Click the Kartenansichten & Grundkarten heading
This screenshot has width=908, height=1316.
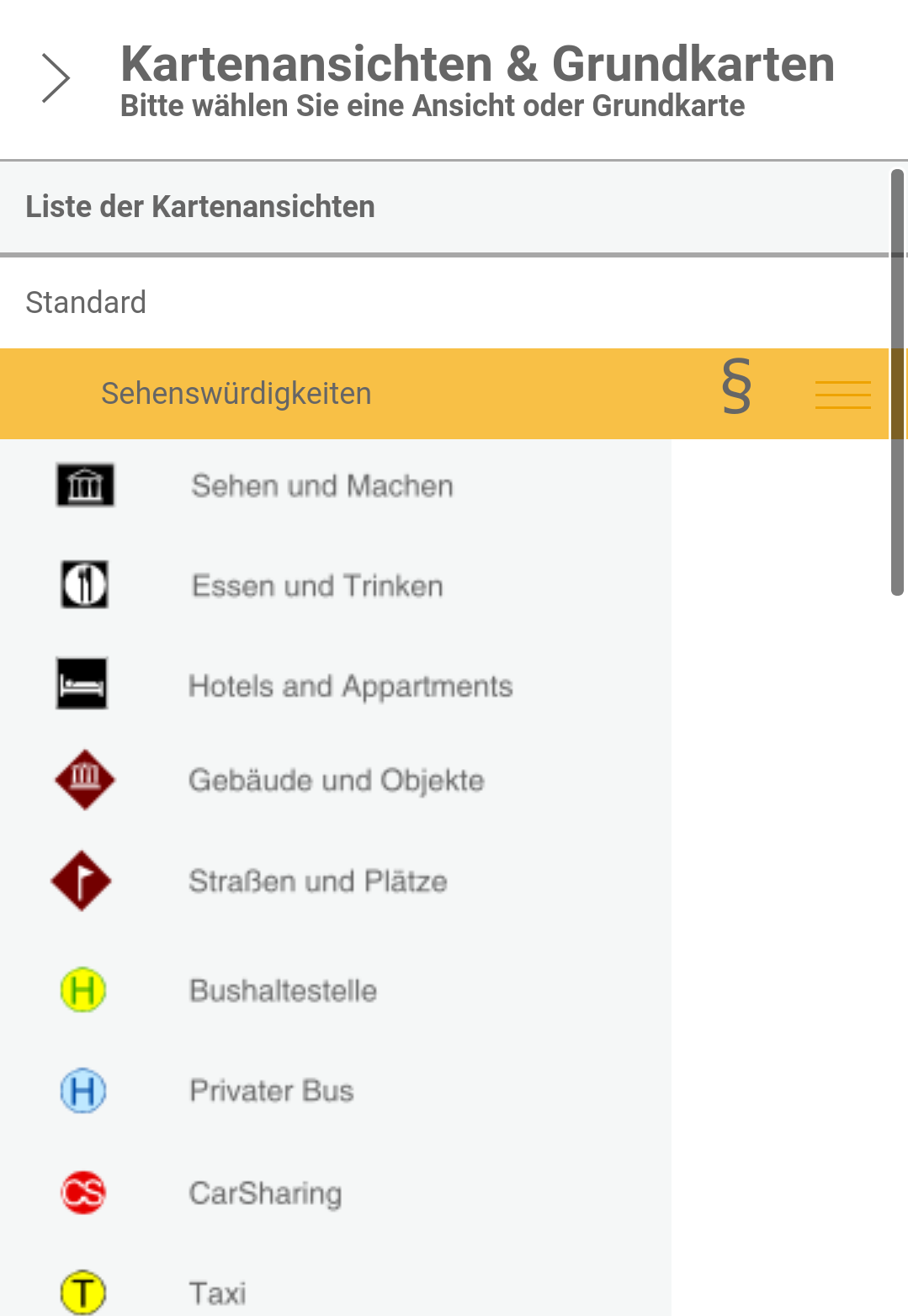tap(477, 63)
